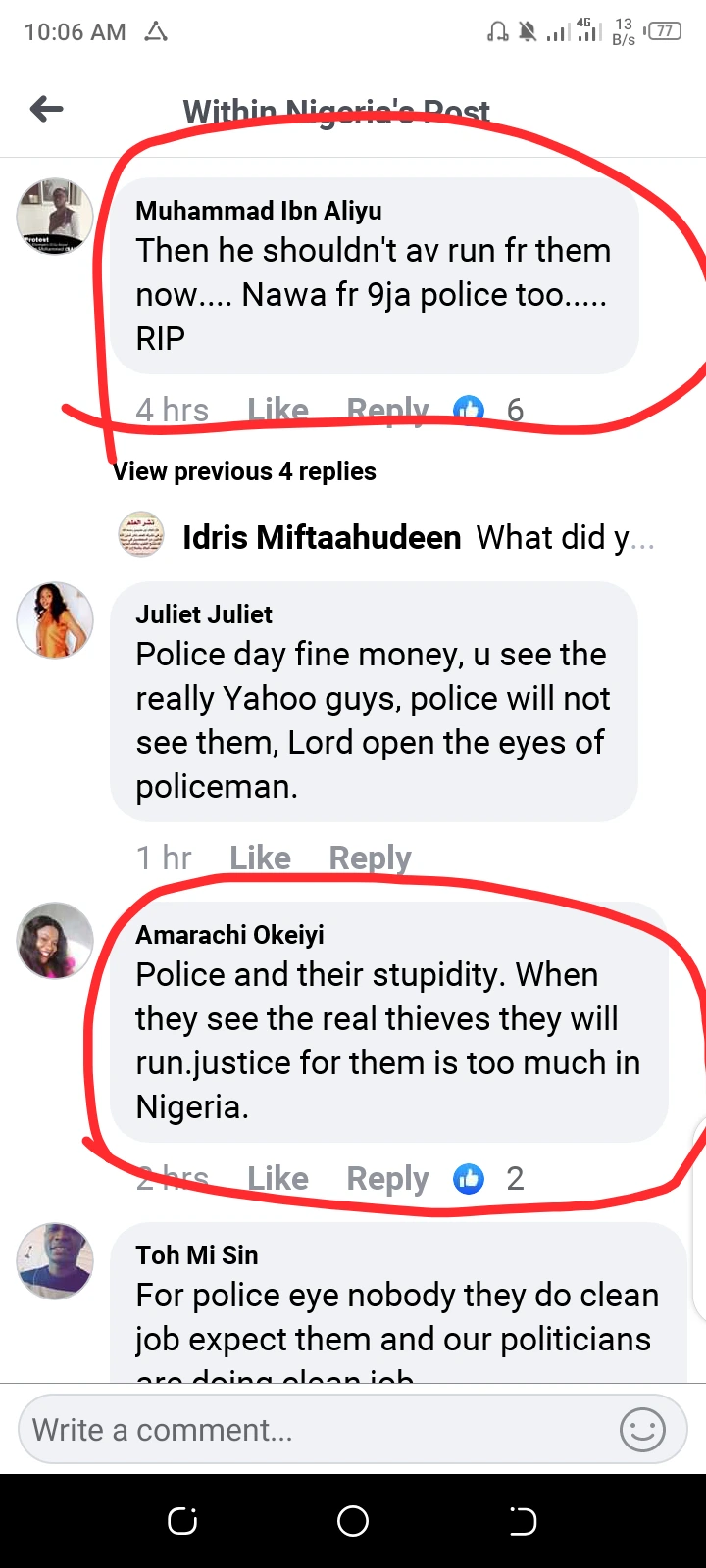Open Muhammad Ibn Aliyu's profile picture

pos(55,216)
